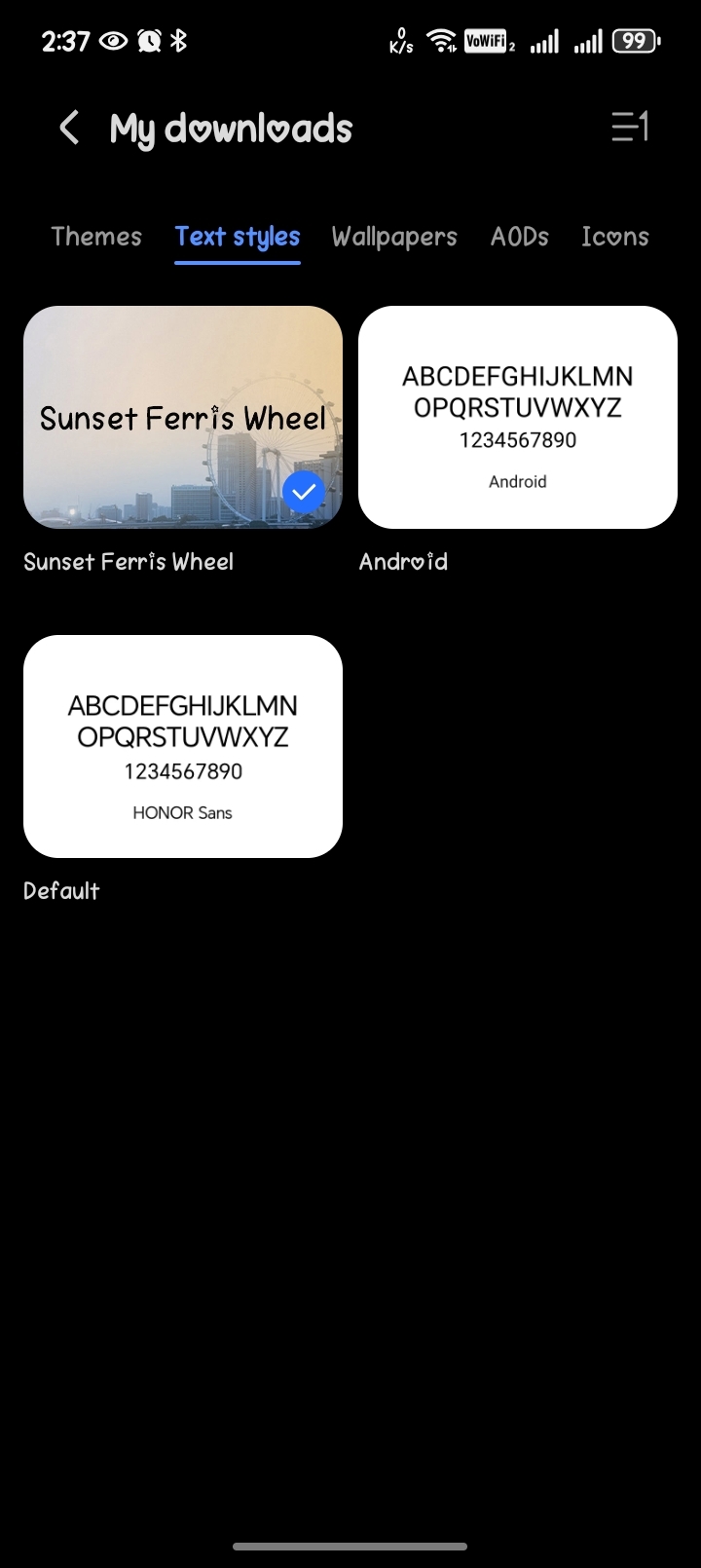The width and height of the screenshot is (701, 1568).
Task: Open the edit list icon
Action: coord(629,127)
